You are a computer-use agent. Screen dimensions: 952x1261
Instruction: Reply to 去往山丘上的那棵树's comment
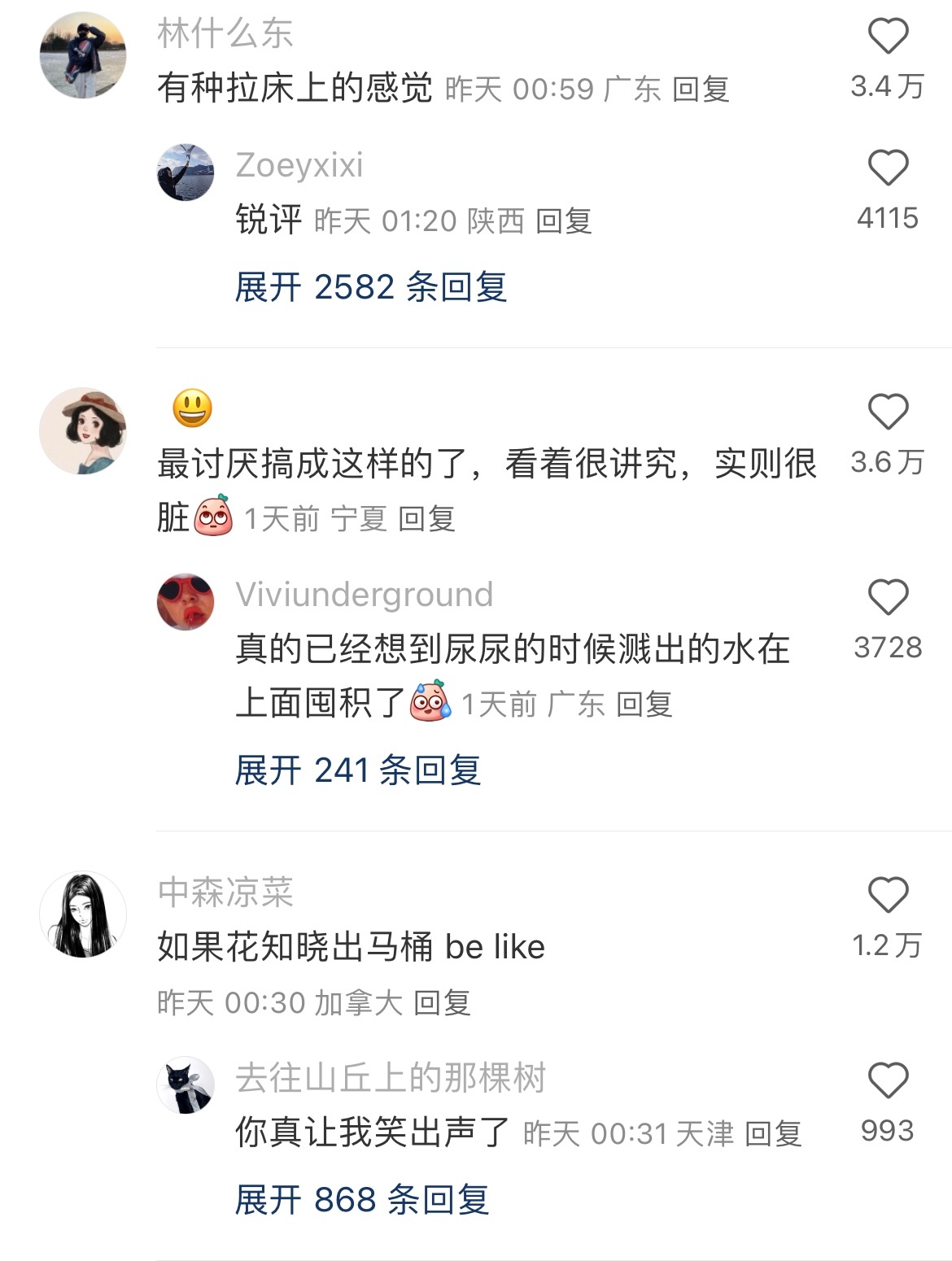(x=774, y=1134)
